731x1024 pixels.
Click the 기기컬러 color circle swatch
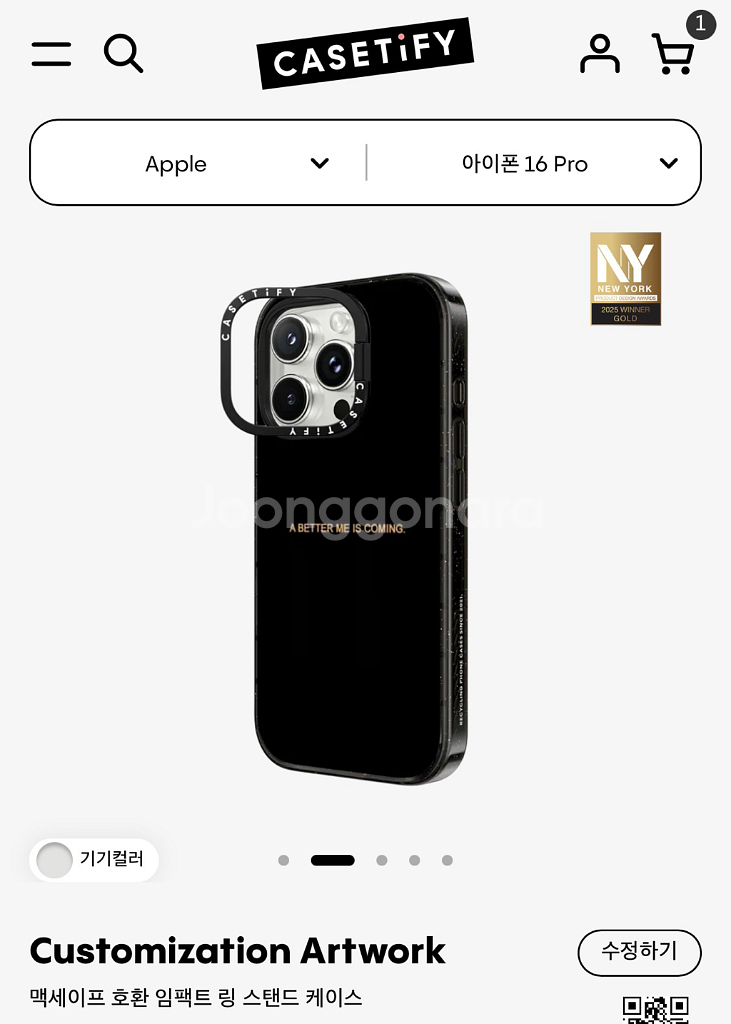click(x=55, y=860)
